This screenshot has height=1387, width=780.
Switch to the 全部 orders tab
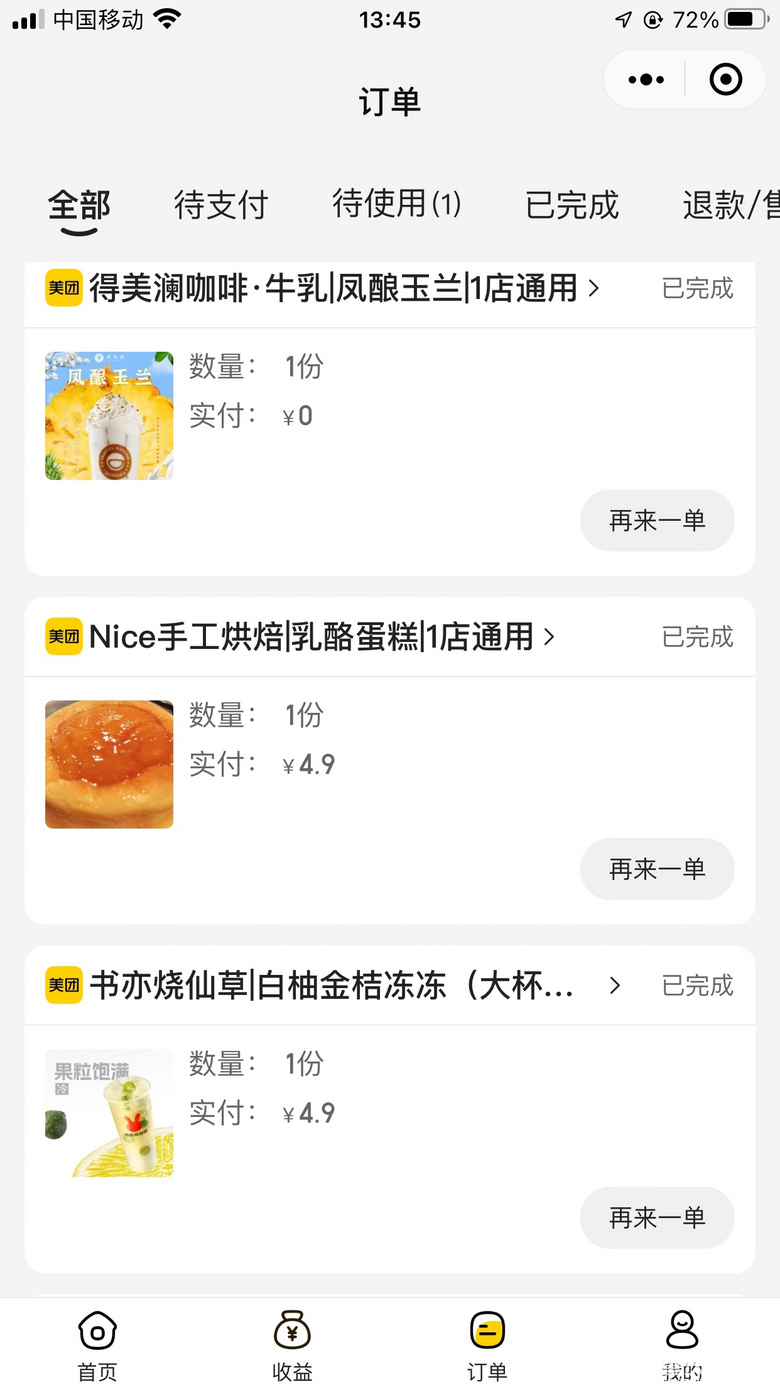point(79,206)
